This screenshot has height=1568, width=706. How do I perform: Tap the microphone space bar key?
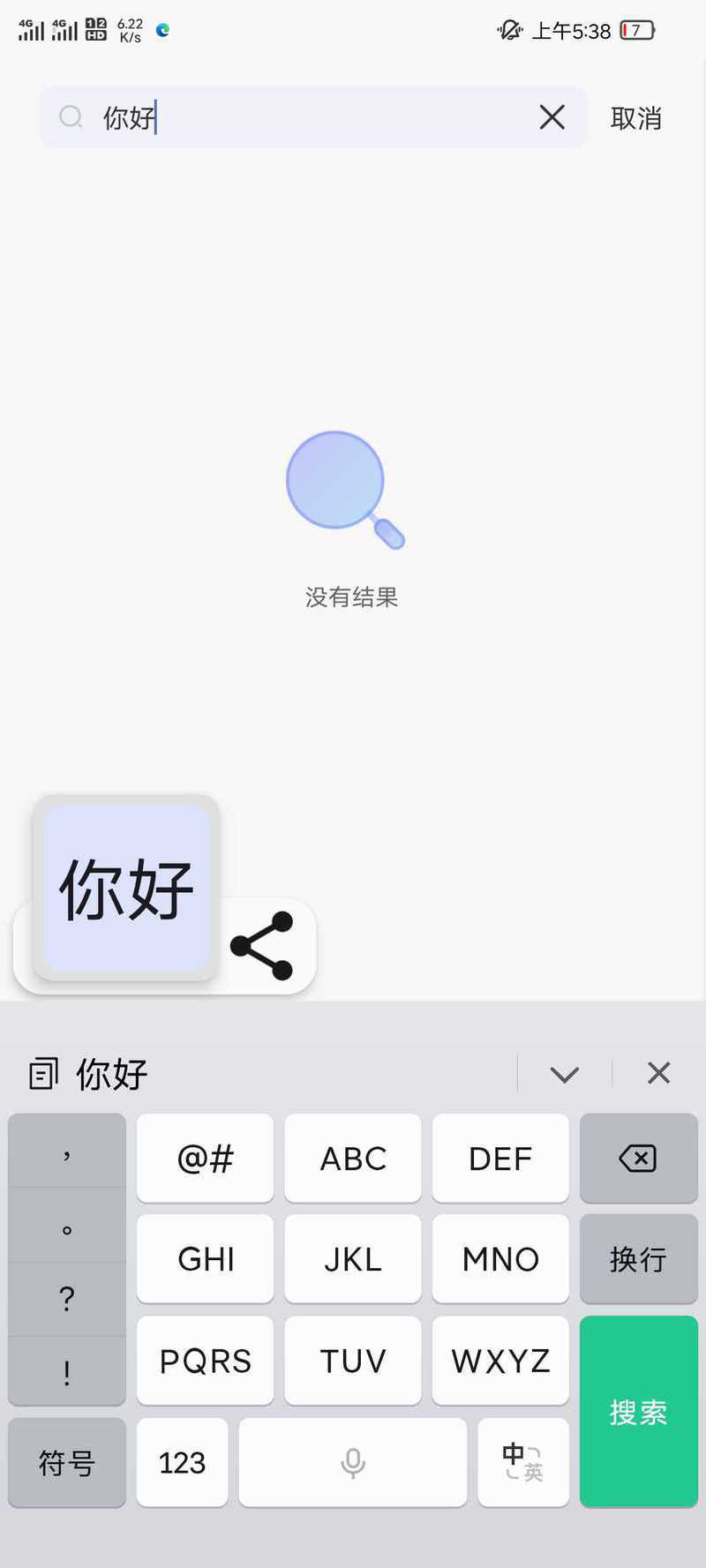[x=352, y=1463]
